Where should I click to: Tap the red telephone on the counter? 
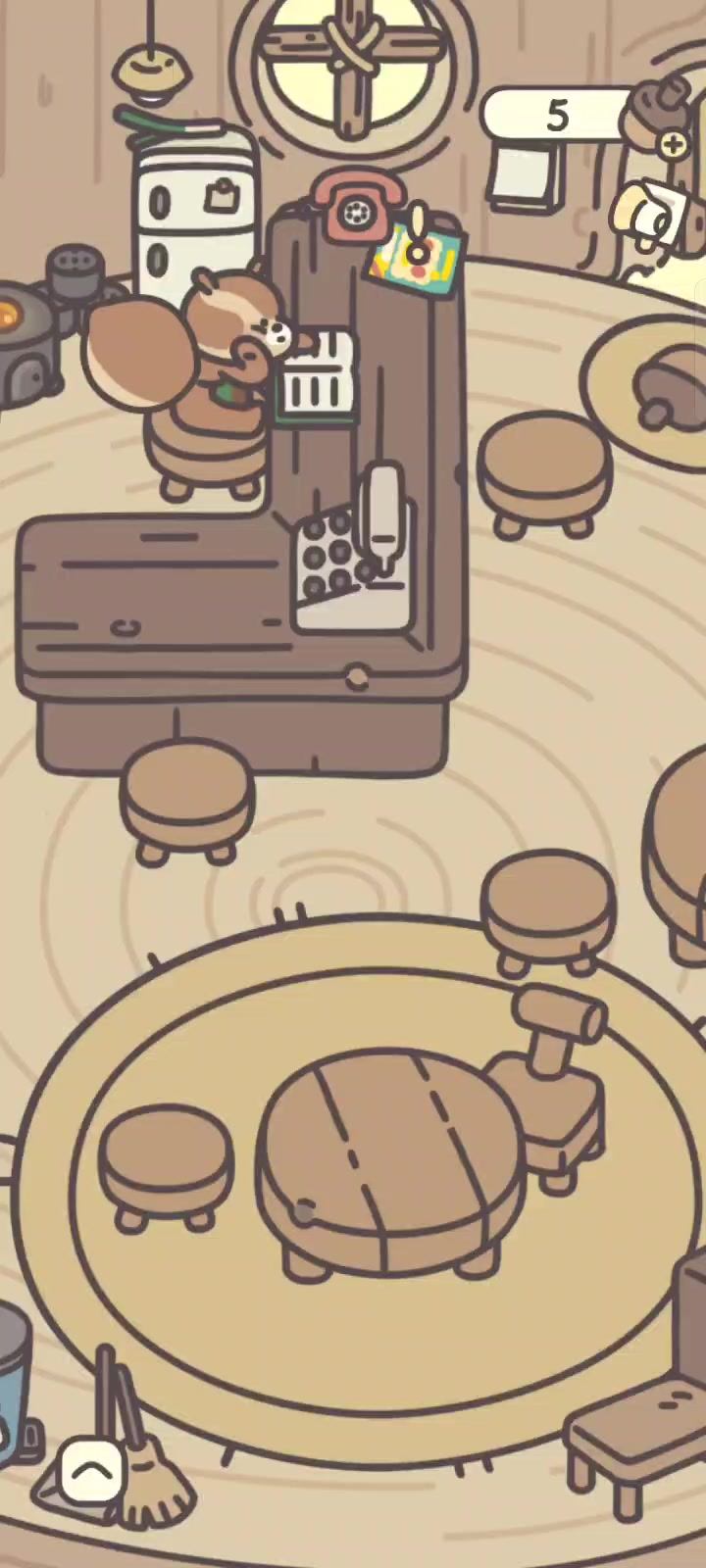point(356,207)
